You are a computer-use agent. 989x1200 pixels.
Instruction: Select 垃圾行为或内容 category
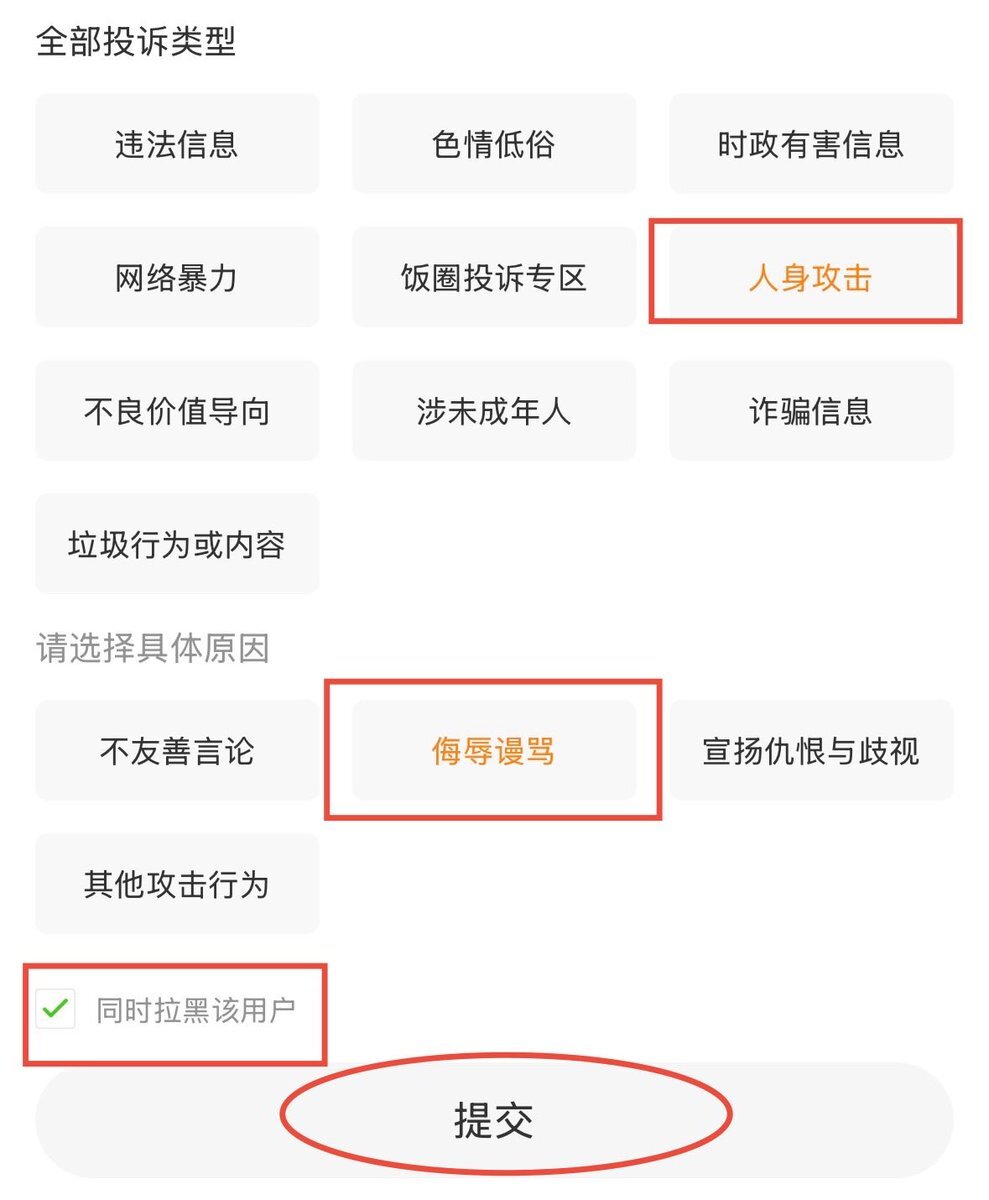pyautogui.click(x=177, y=544)
